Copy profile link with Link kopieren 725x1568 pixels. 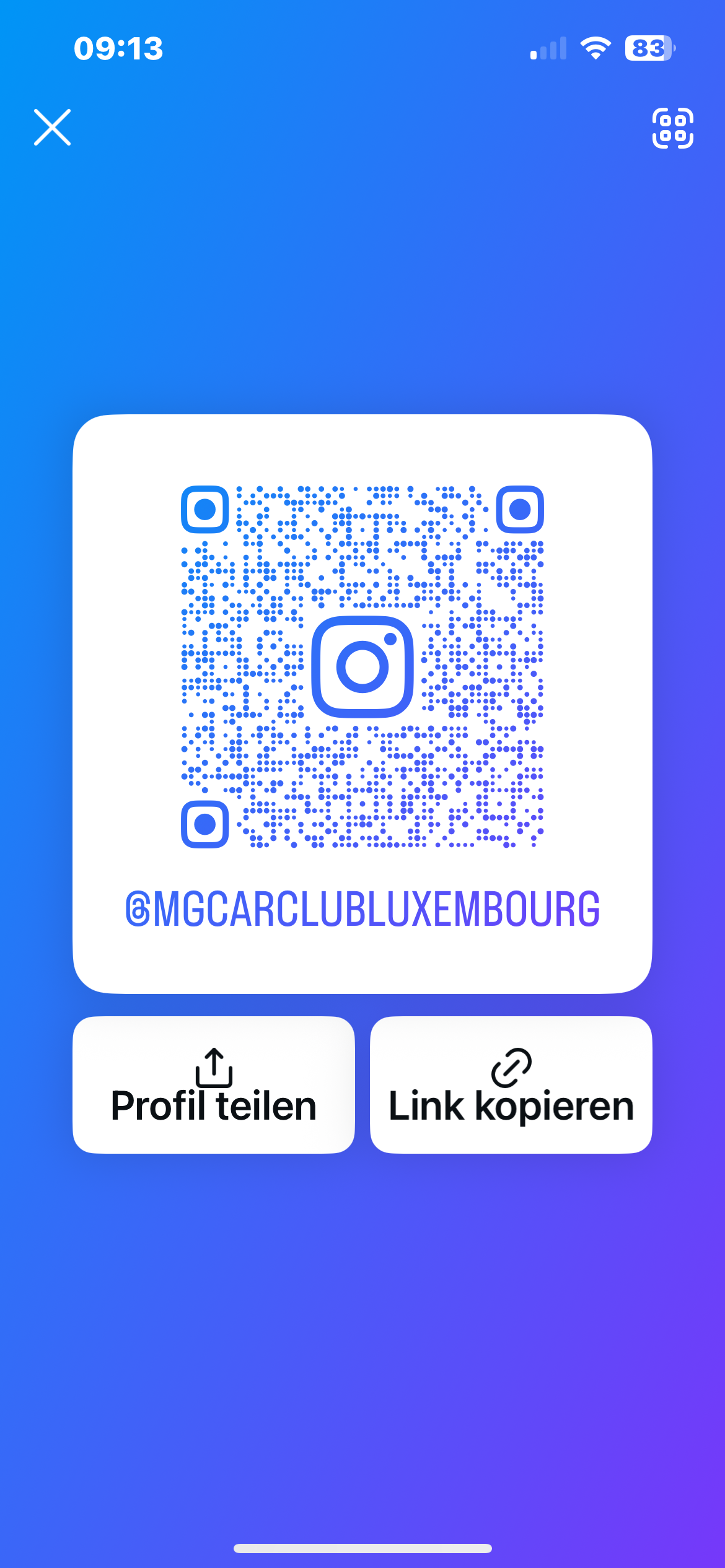coord(511,1085)
